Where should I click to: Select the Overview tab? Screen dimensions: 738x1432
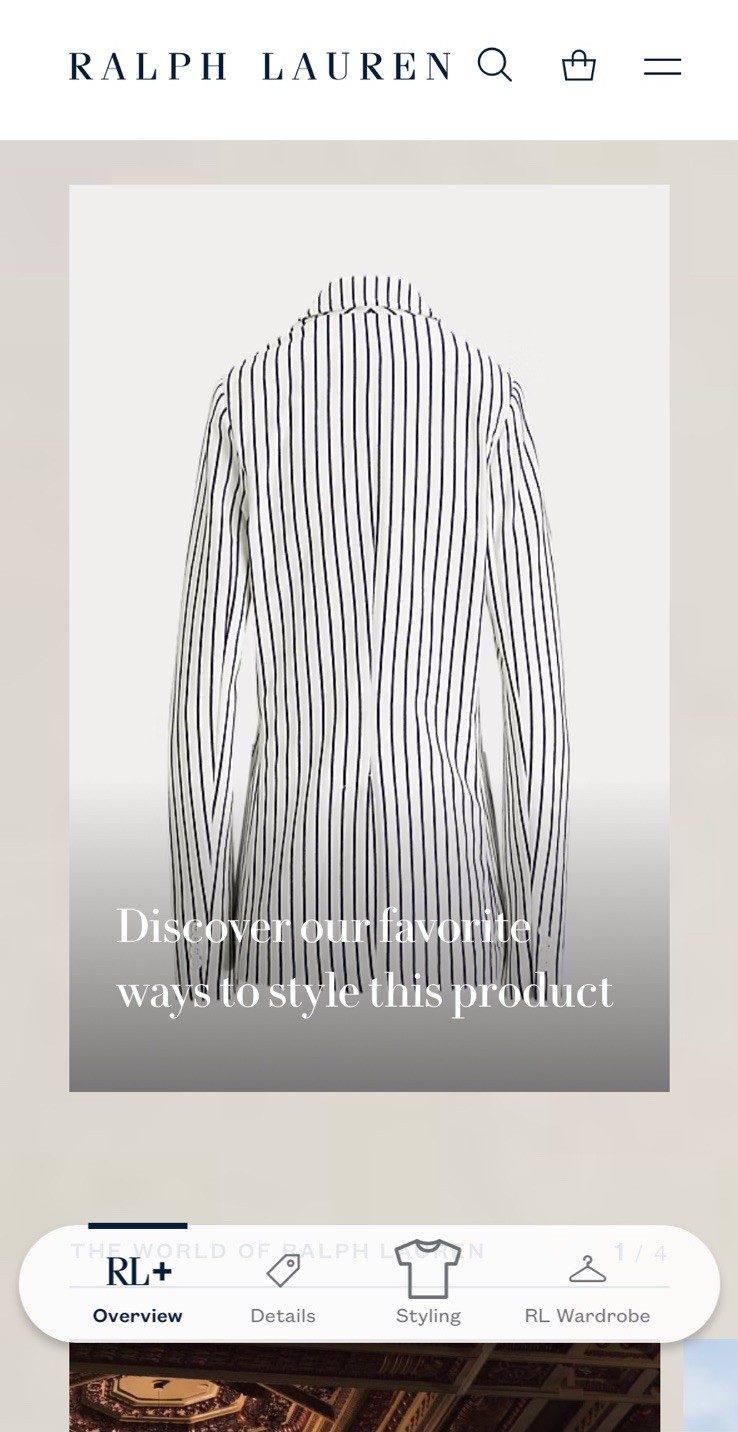coord(138,1288)
